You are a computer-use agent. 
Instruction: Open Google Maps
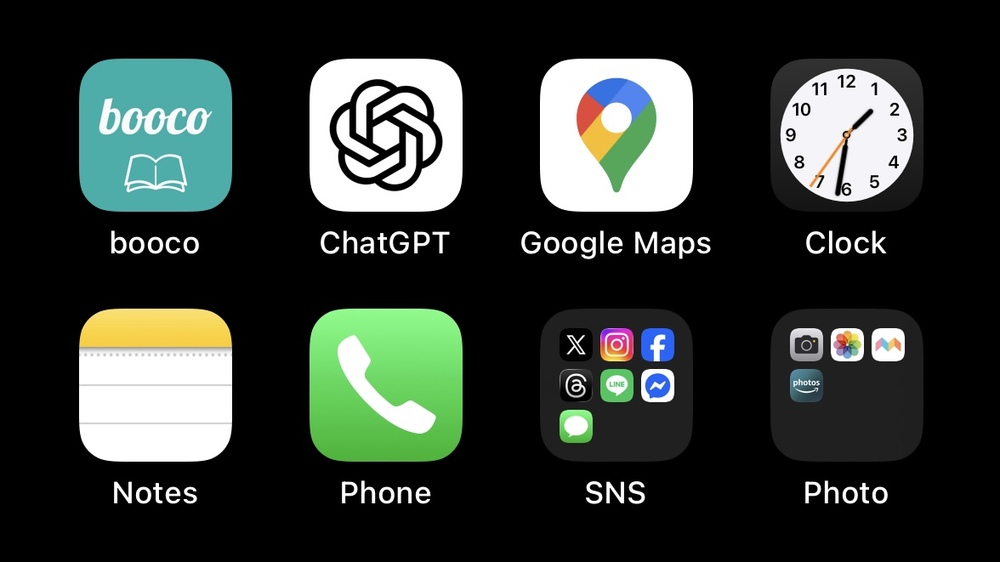(616, 135)
